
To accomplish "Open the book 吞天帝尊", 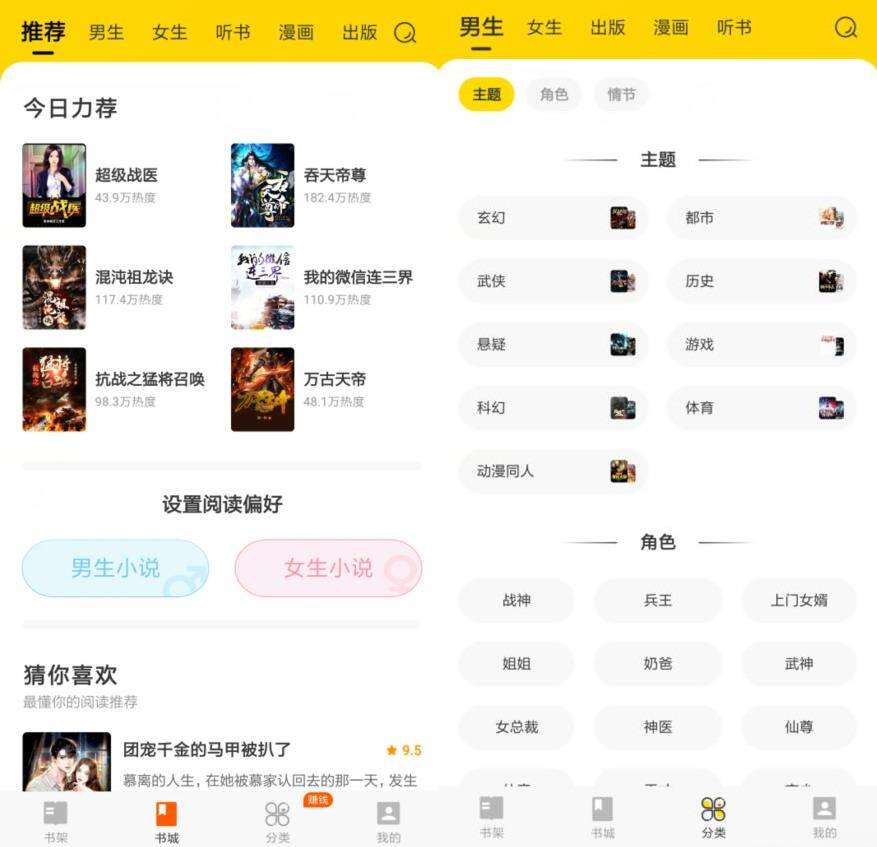I will [x=334, y=175].
